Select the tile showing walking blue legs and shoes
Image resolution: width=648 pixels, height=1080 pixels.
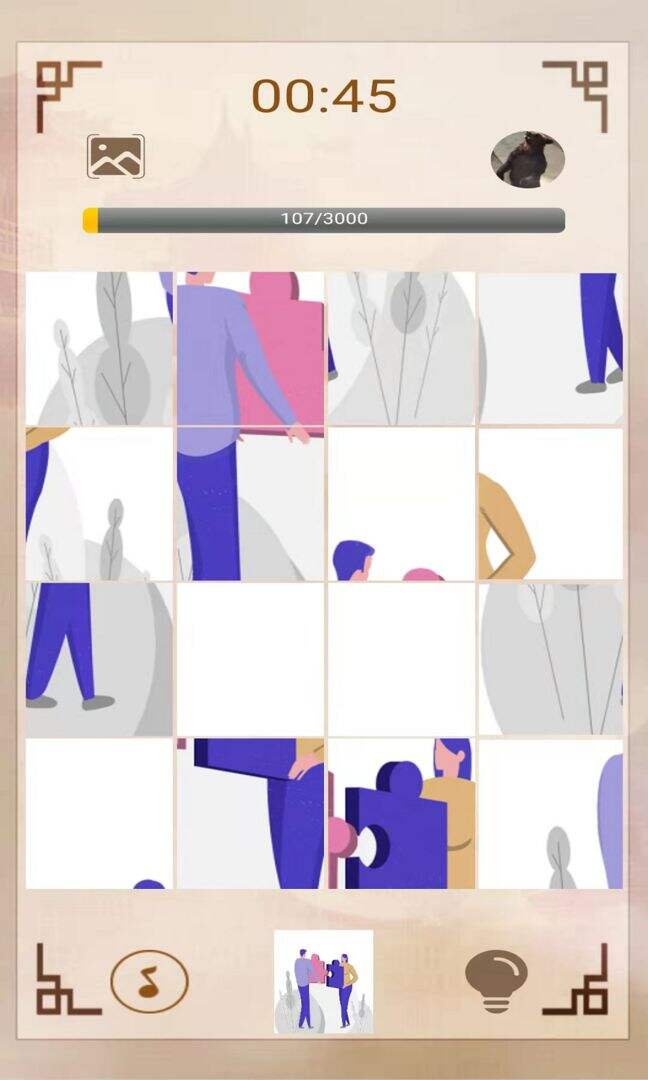(99, 659)
